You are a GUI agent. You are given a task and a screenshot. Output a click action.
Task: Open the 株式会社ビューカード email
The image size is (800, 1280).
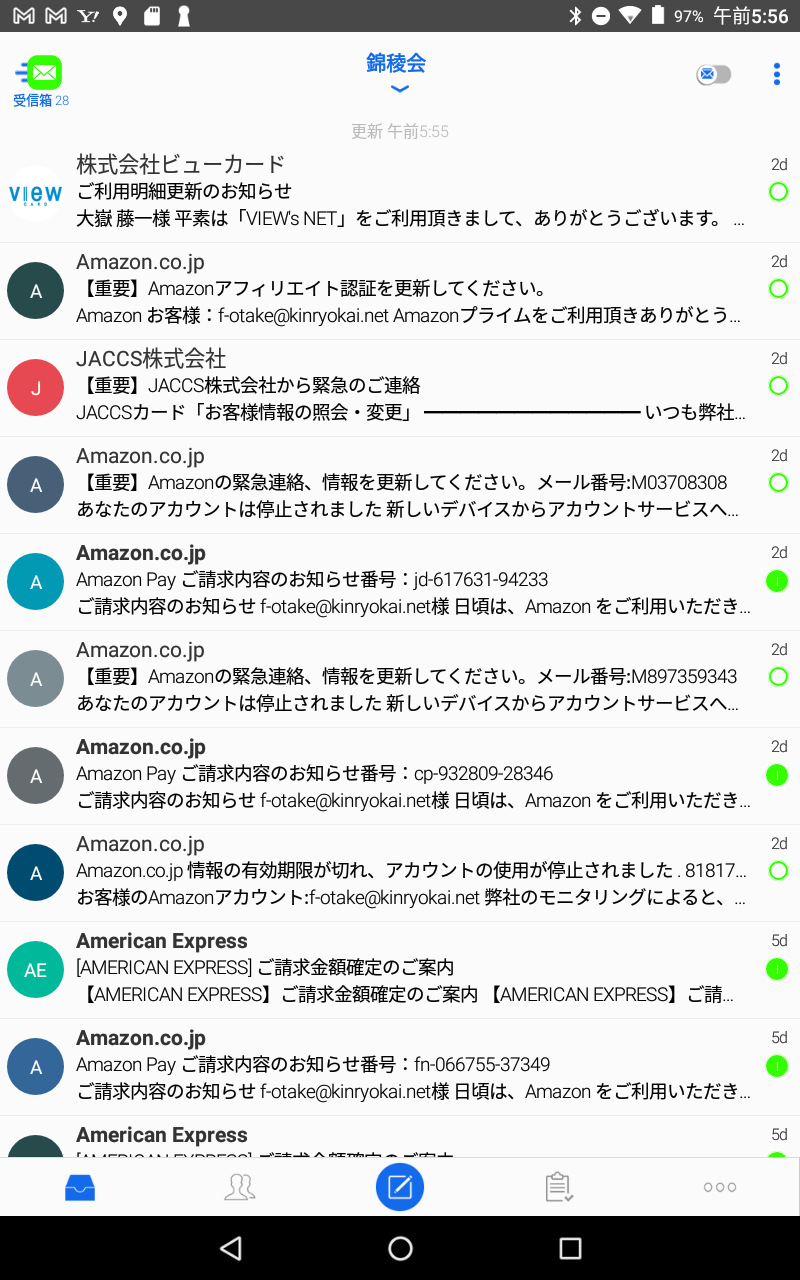click(x=400, y=193)
